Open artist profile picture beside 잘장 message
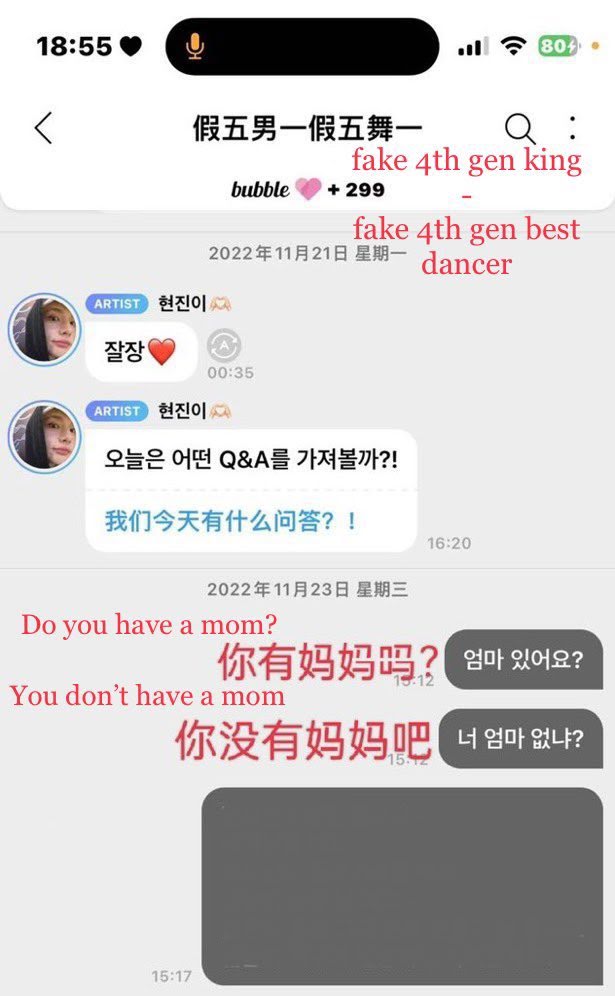615x996 pixels. 45,329
